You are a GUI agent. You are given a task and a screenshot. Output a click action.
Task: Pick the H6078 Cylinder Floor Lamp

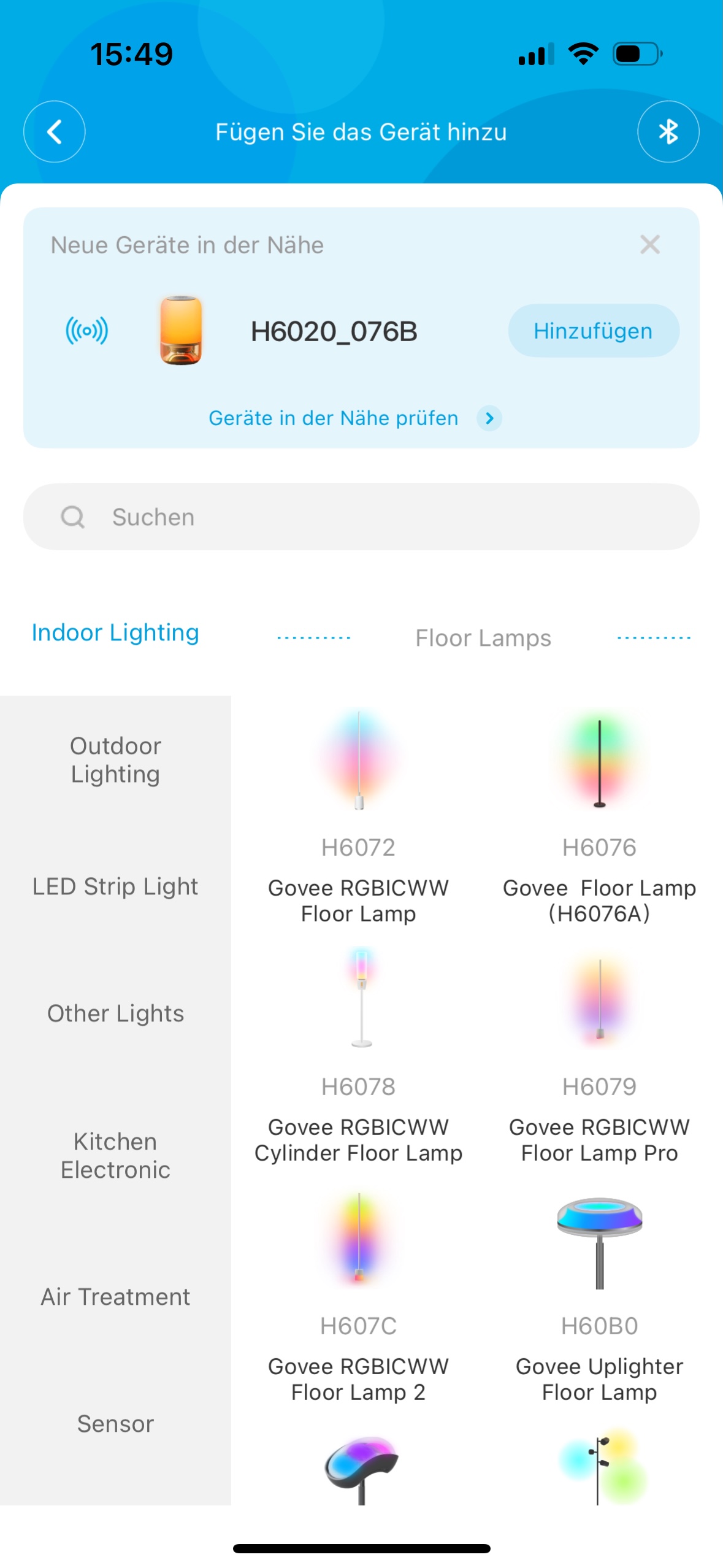pyautogui.click(x=359, y=1055)
